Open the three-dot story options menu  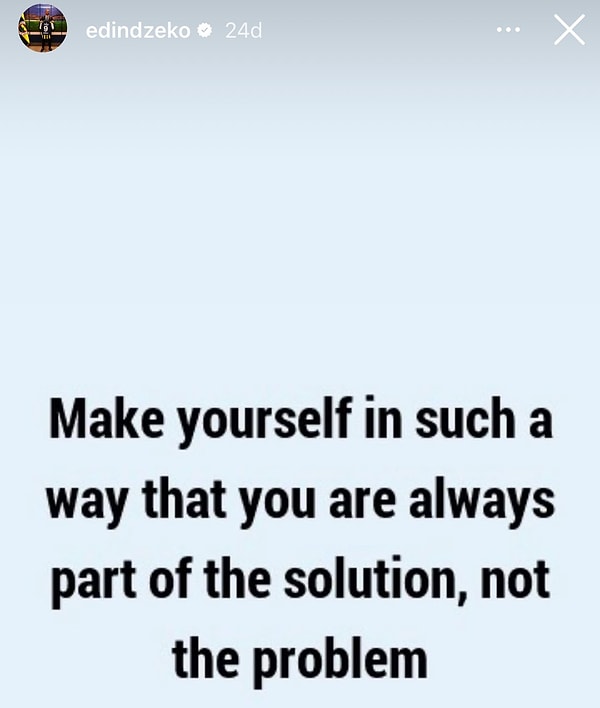tap(508, 30)
